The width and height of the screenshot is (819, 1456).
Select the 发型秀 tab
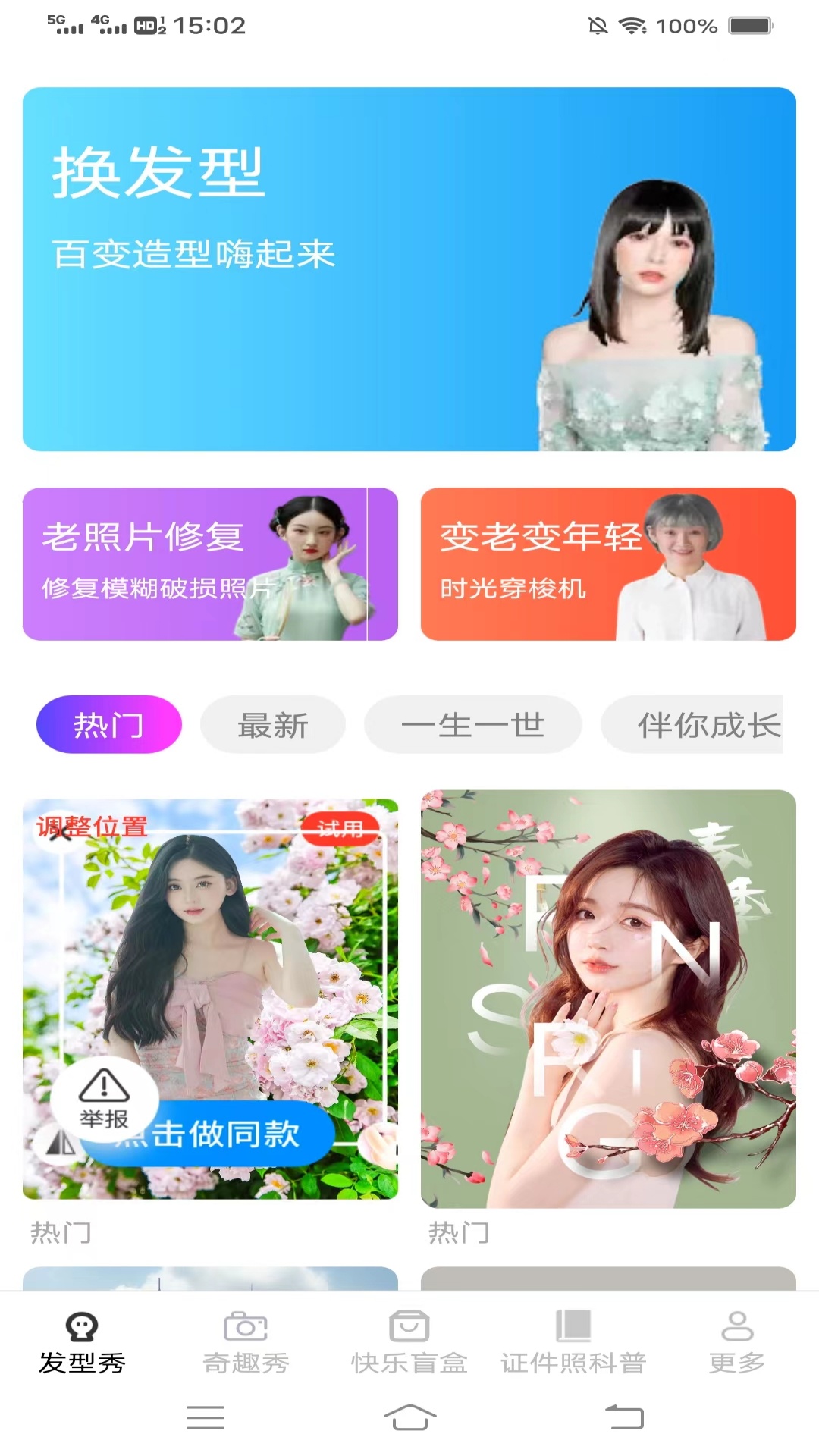coord(82,1342)
